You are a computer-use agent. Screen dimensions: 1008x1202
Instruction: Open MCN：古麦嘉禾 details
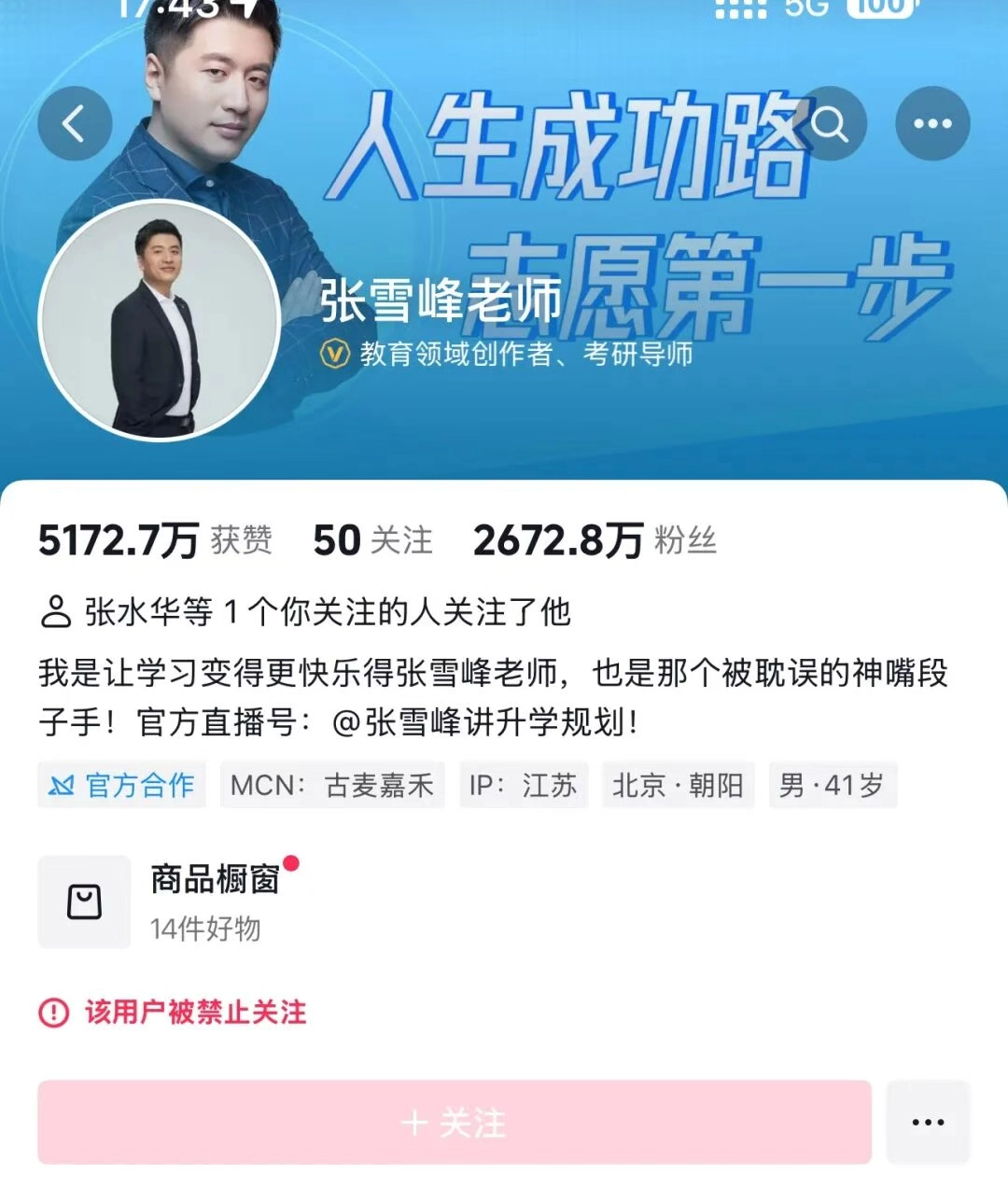pyautogui.click(x=334, y=785)
